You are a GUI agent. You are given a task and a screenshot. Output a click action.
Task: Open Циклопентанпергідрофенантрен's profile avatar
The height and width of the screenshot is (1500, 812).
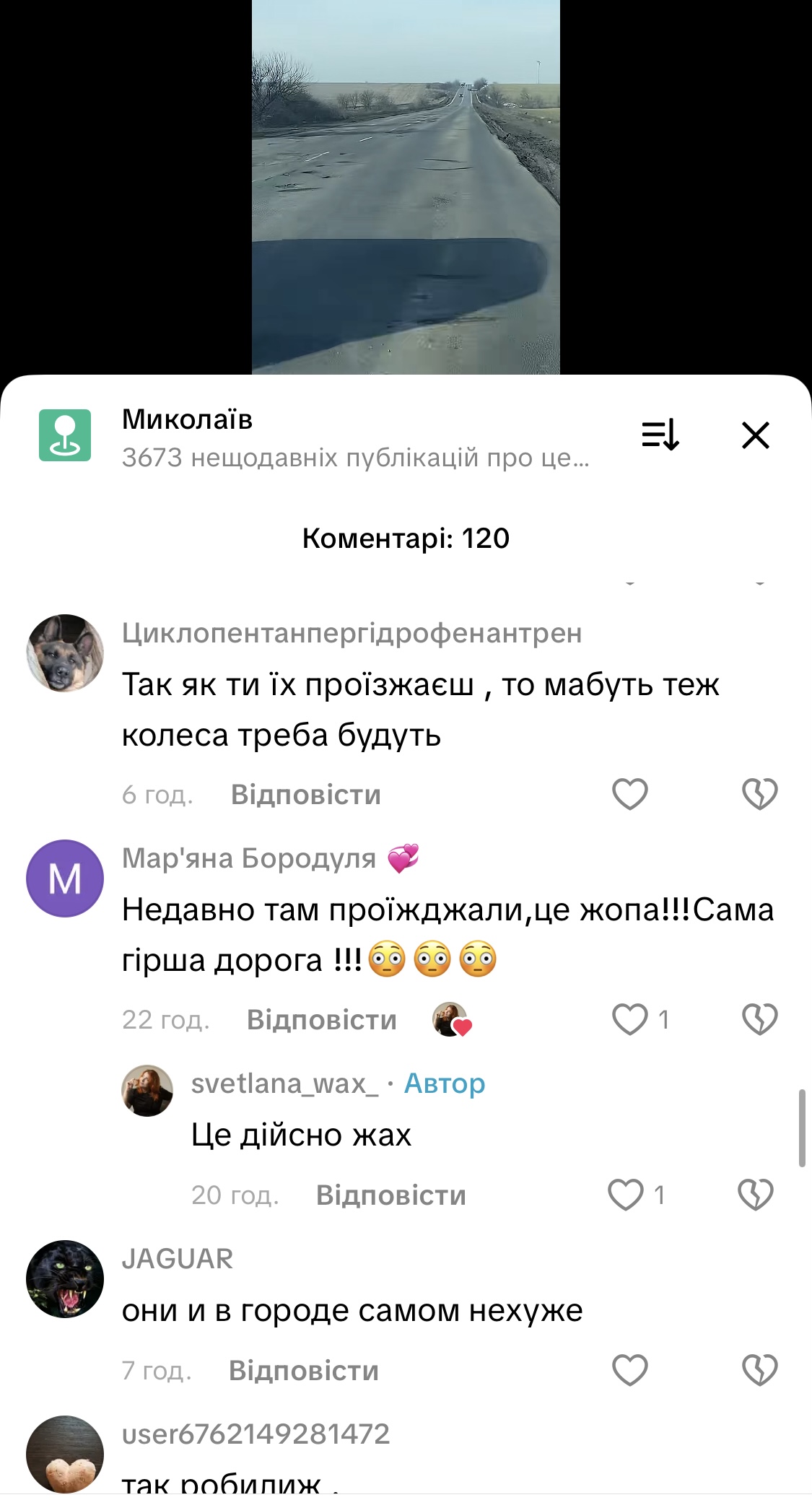coord(65,653)
